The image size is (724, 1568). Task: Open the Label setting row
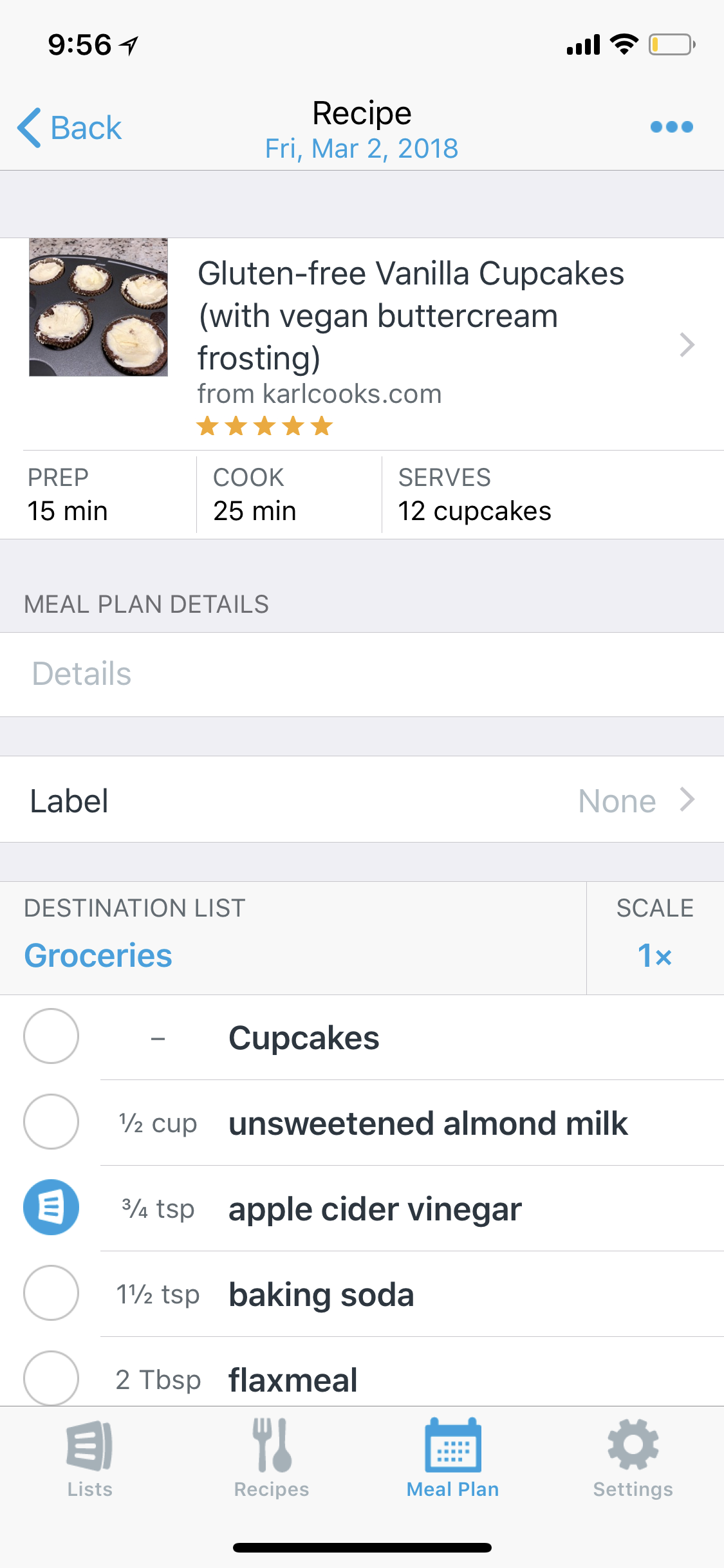[x=362, y=799]
